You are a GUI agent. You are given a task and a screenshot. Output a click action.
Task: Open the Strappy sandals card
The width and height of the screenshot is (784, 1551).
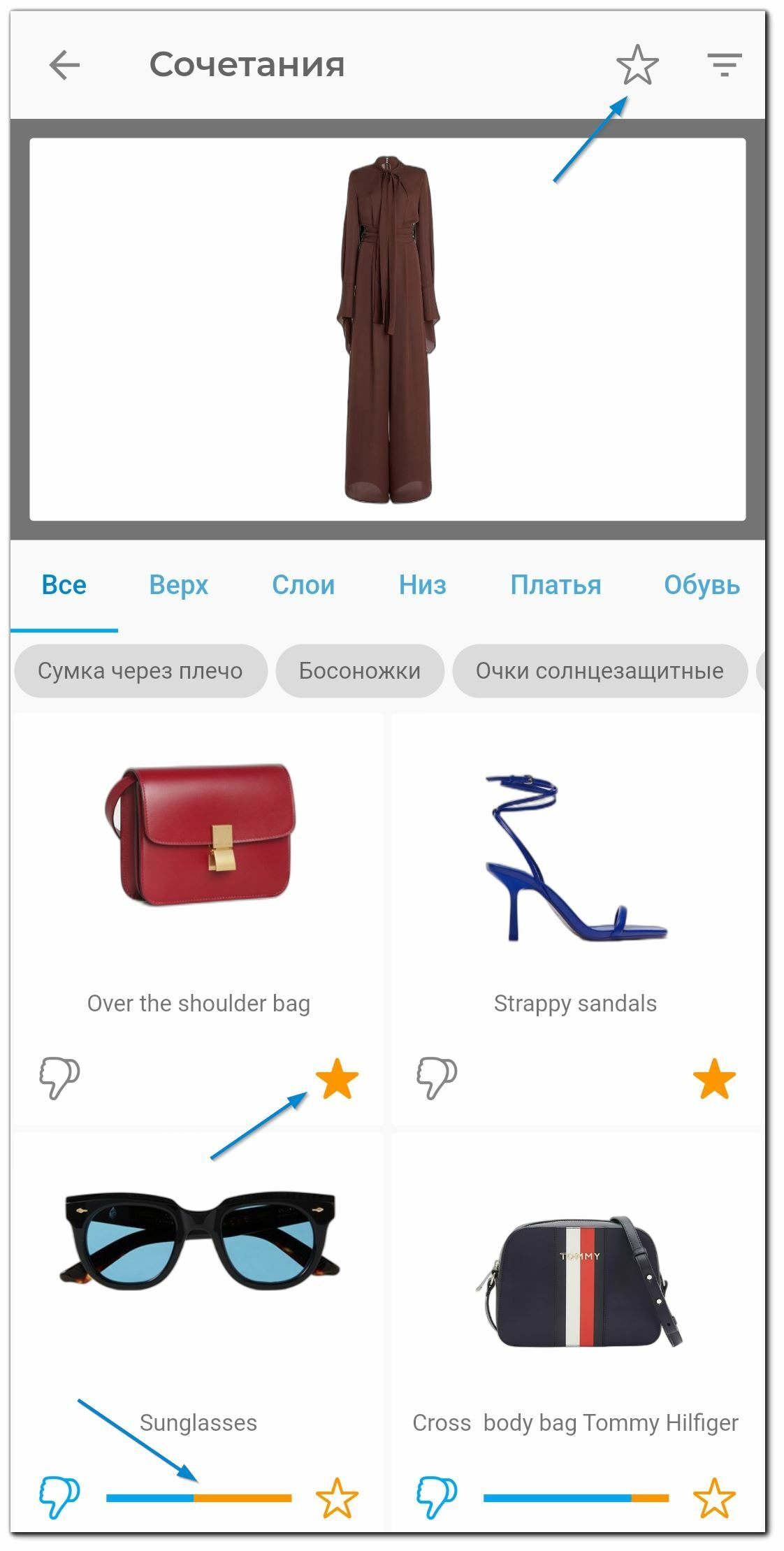coord(576,874)
